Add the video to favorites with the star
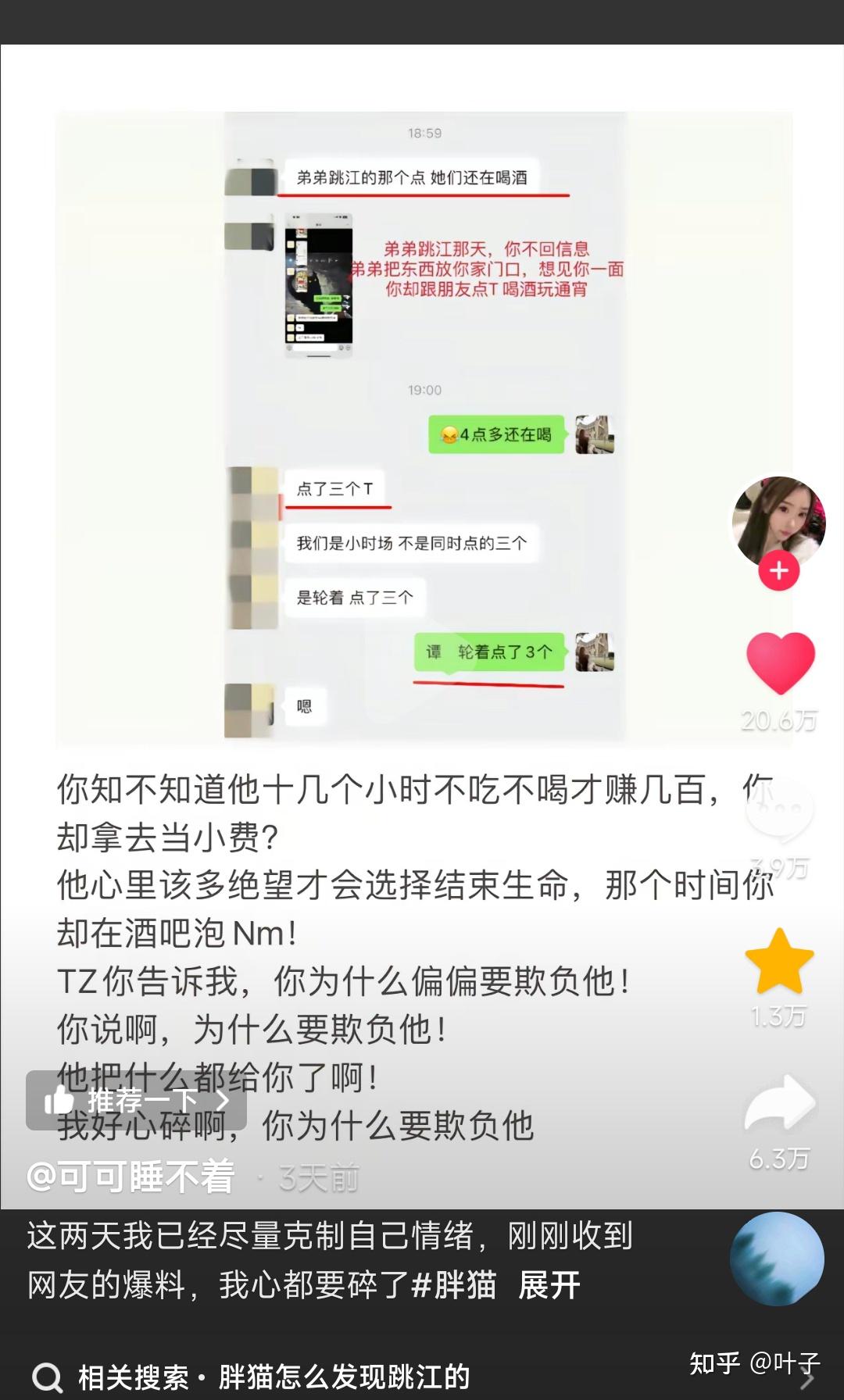The image size is (844, 1400). pos(779,961)
